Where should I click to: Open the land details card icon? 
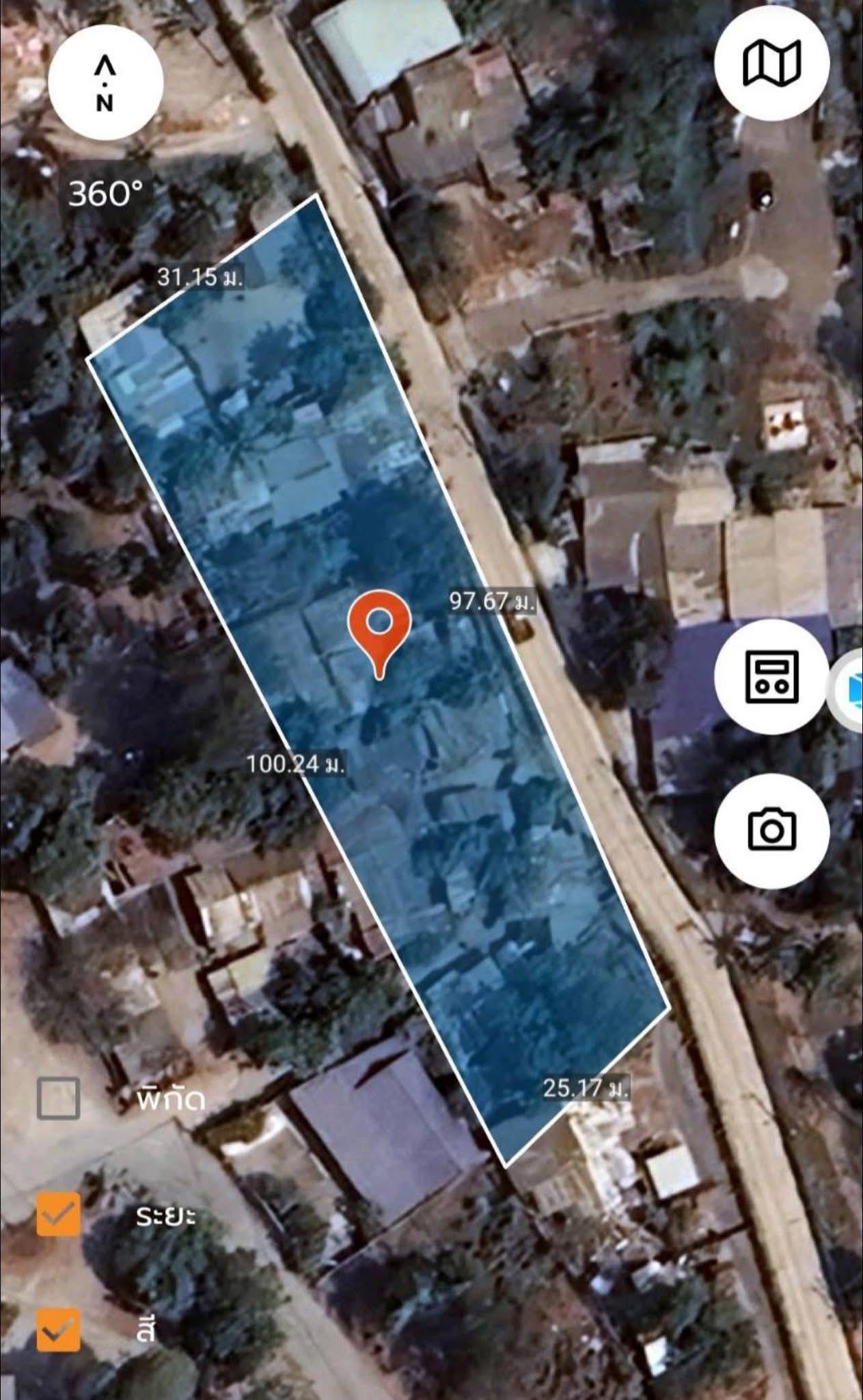coord(771,676)
